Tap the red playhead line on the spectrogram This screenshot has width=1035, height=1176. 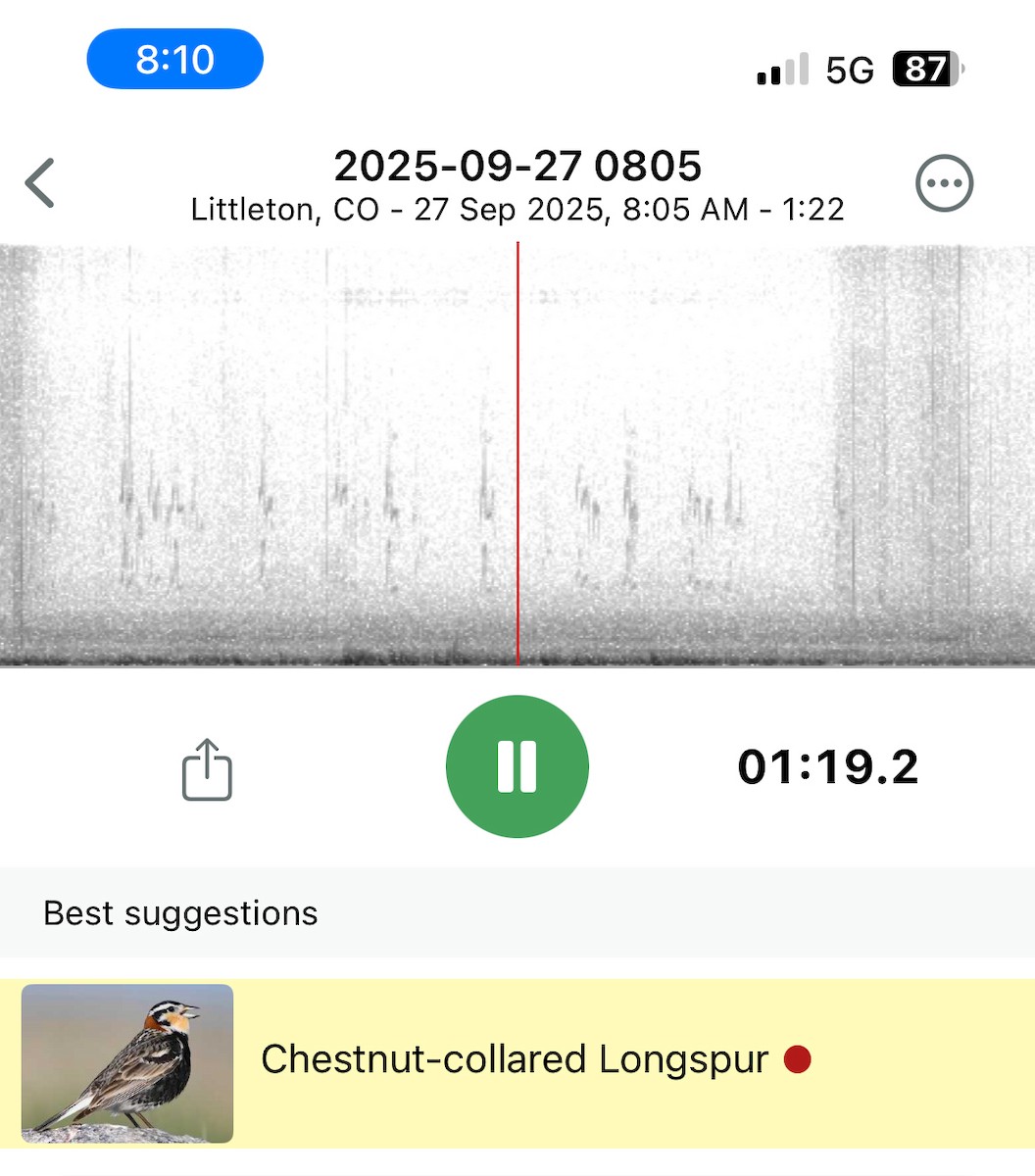pyautogui.click(x=518, y=456)
